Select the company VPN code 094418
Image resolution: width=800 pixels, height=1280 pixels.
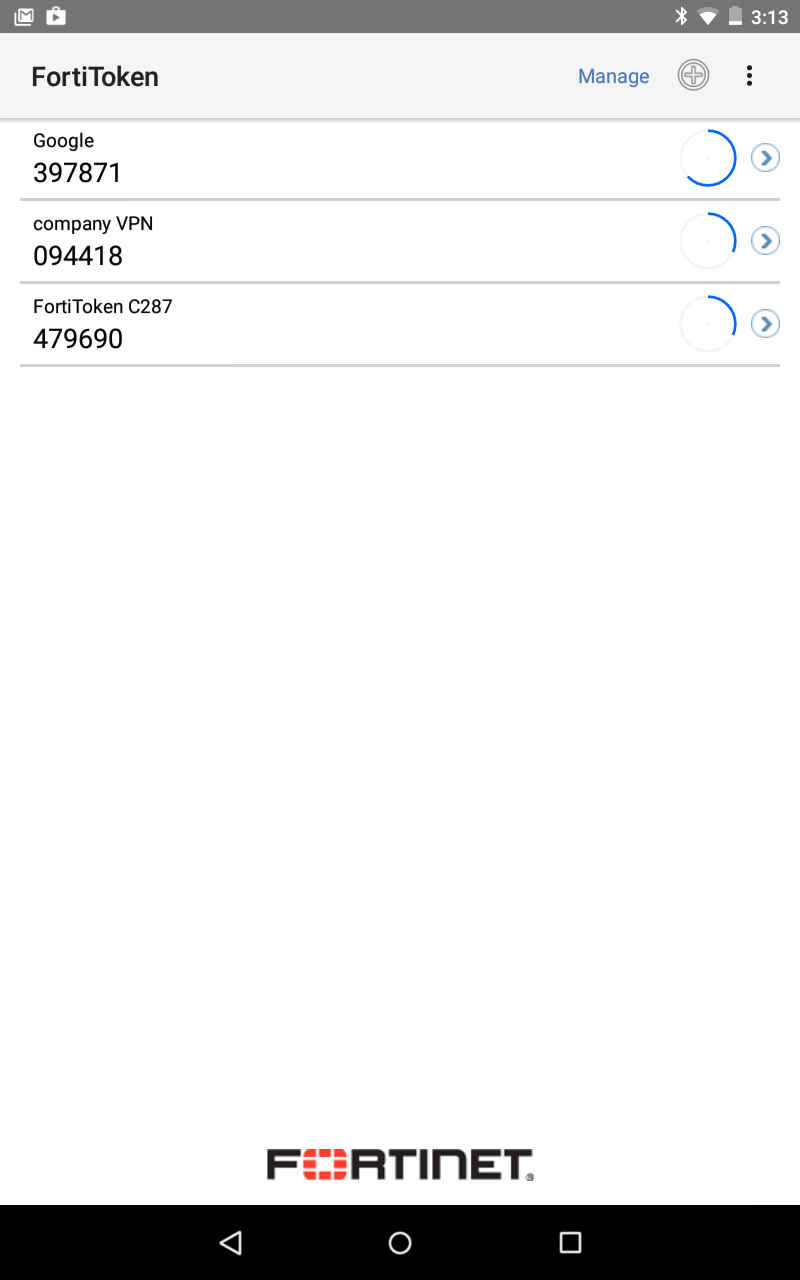click(x=78, y=255)
